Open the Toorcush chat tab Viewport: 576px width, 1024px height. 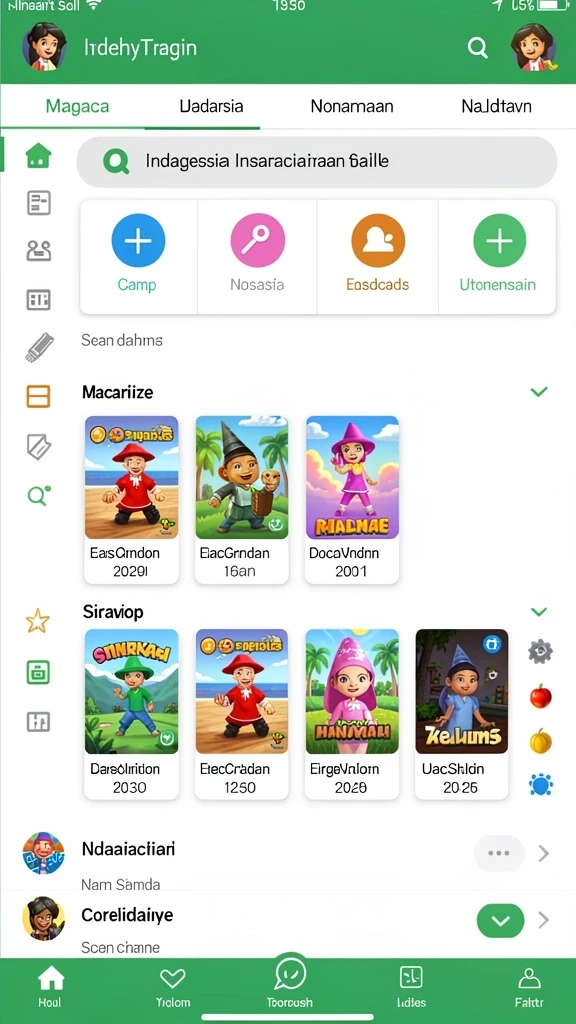click(290, 982)
